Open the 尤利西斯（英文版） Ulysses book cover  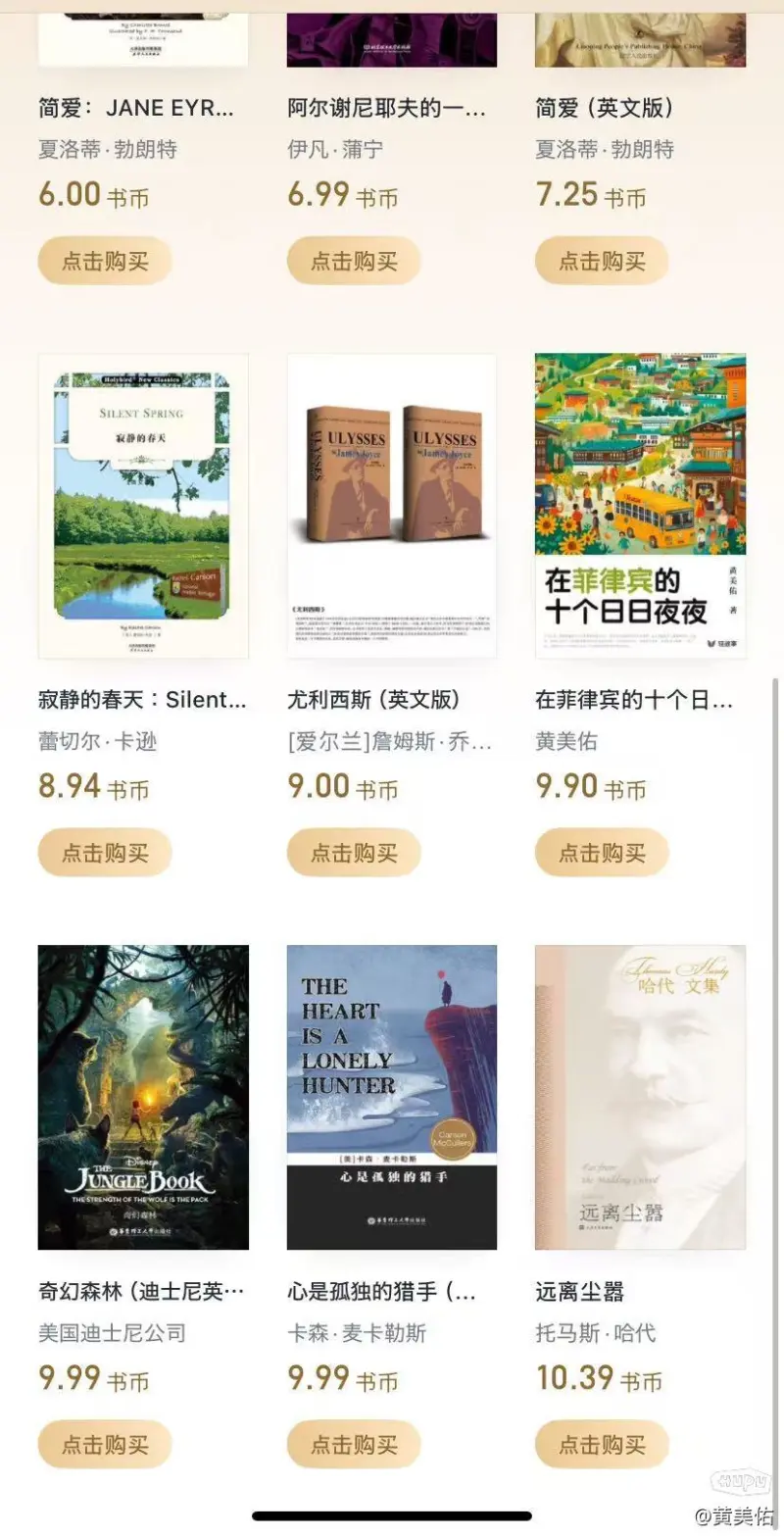pyautogui.click(x=391, y=506)
